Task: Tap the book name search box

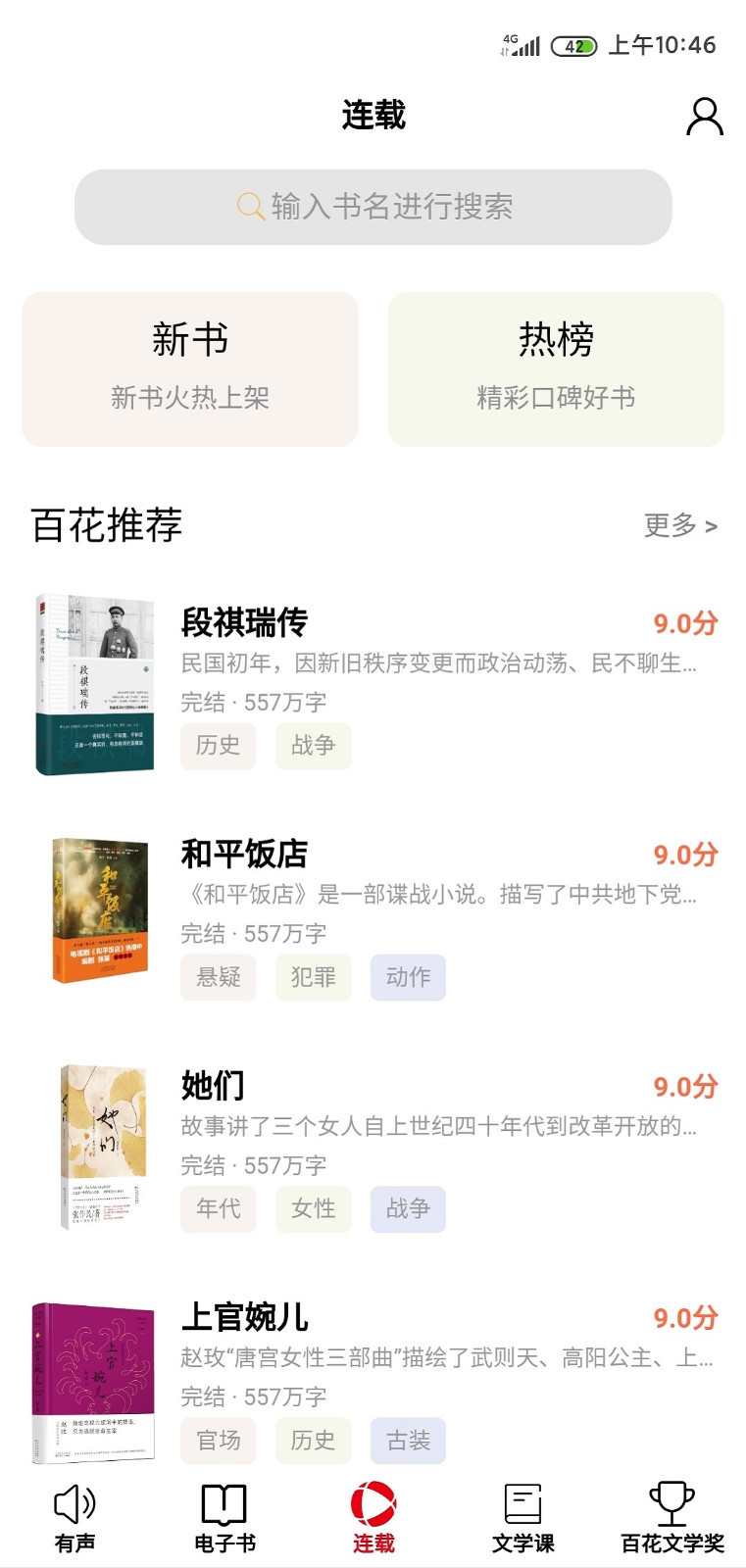Action: pyautogui.click(x=373, y=207)
